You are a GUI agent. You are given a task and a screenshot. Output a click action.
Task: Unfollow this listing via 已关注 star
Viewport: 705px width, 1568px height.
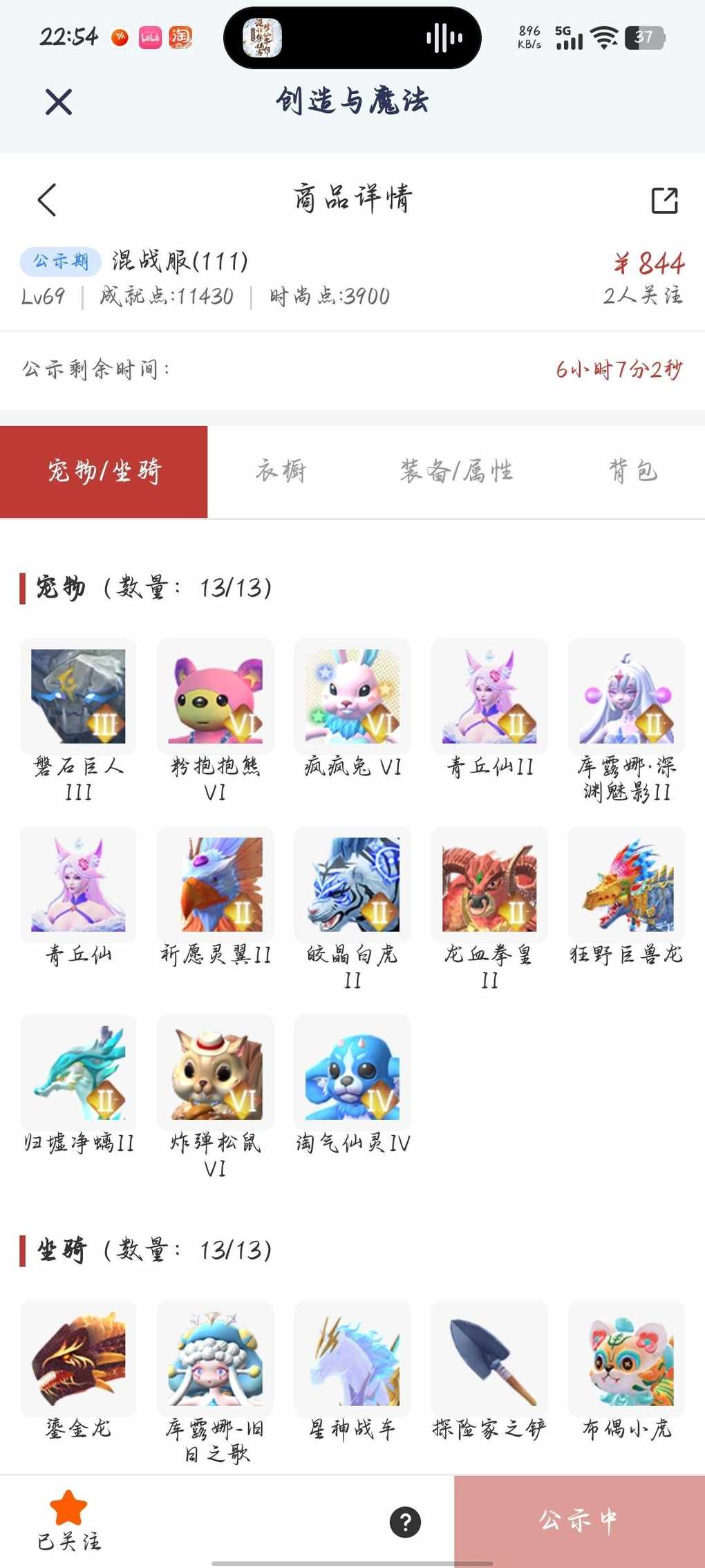68,1519
